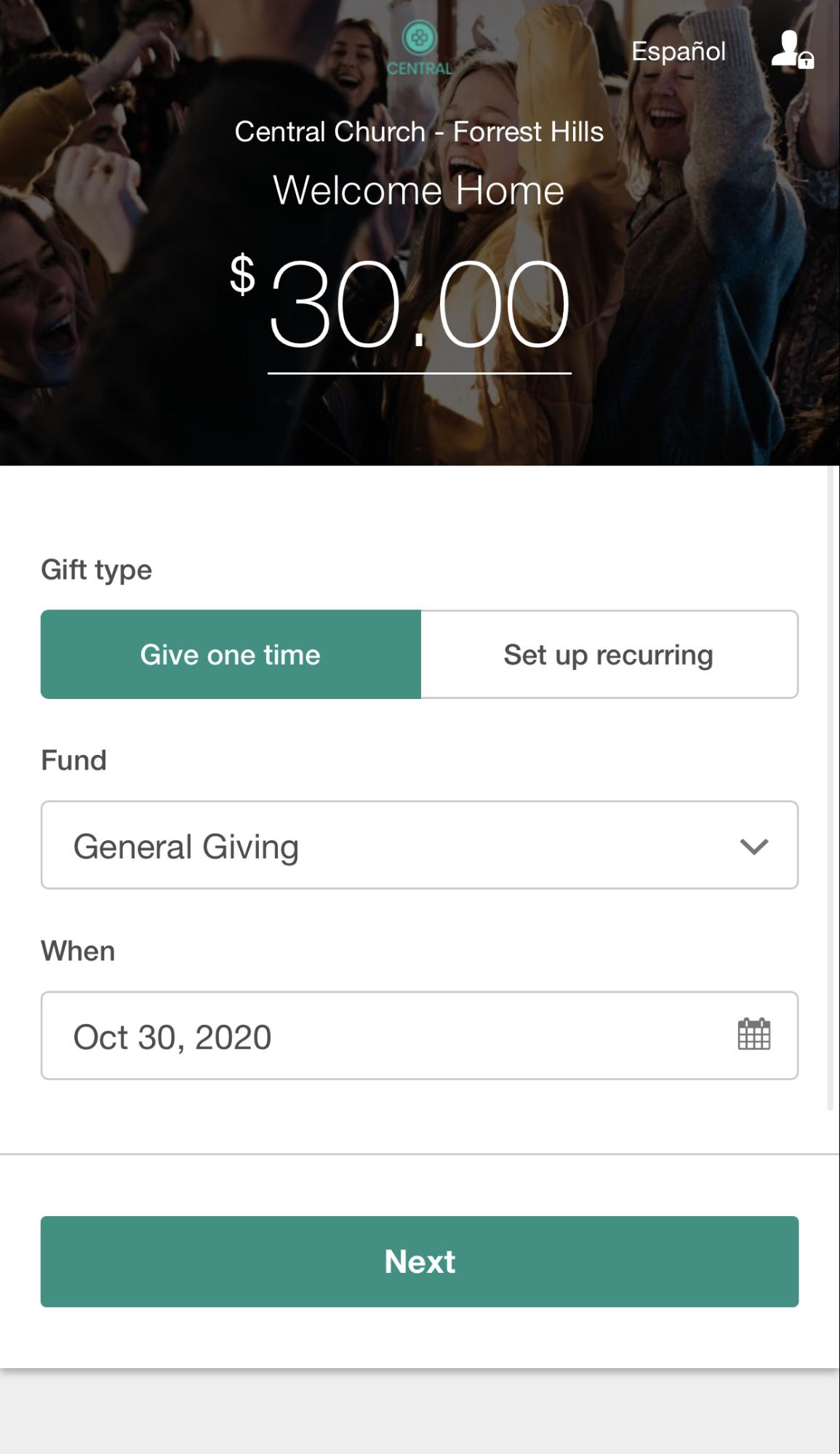Viewport: 840px width, 1454px height.
Task: Select the Give one time option
Action: point(231,654)
